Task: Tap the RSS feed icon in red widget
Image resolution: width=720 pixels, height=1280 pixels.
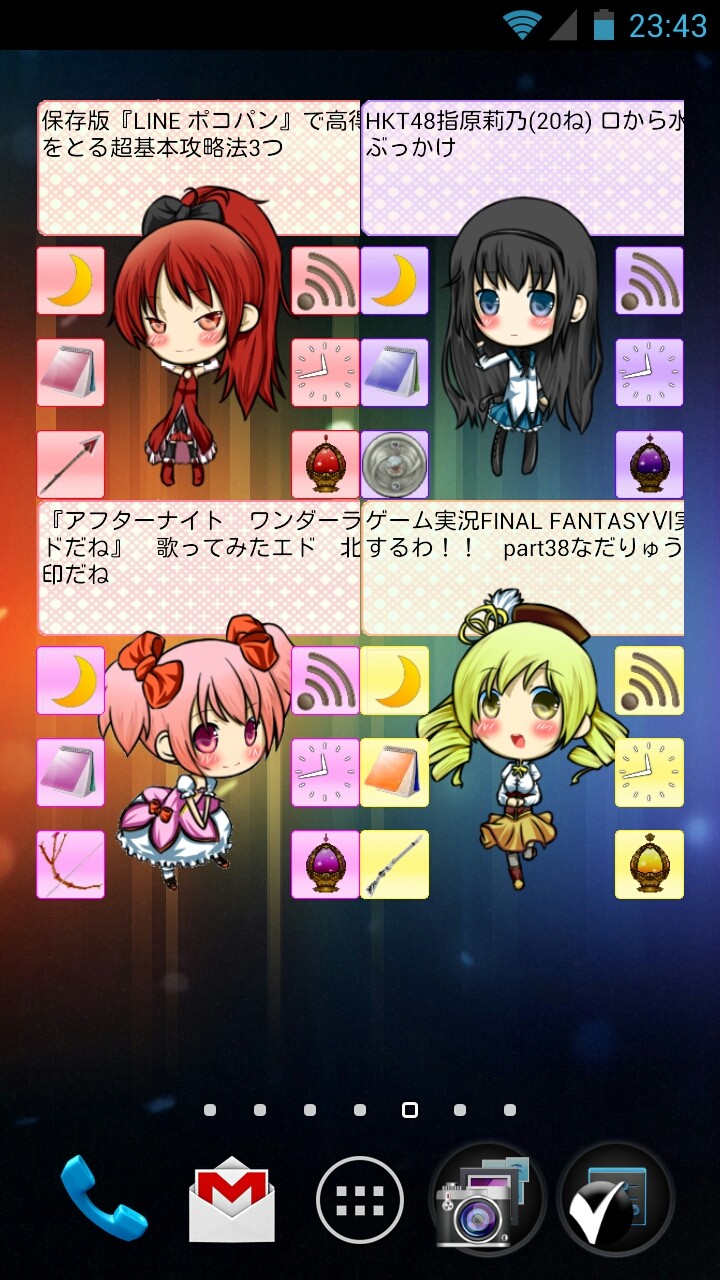Action: (x=325, y=280)
